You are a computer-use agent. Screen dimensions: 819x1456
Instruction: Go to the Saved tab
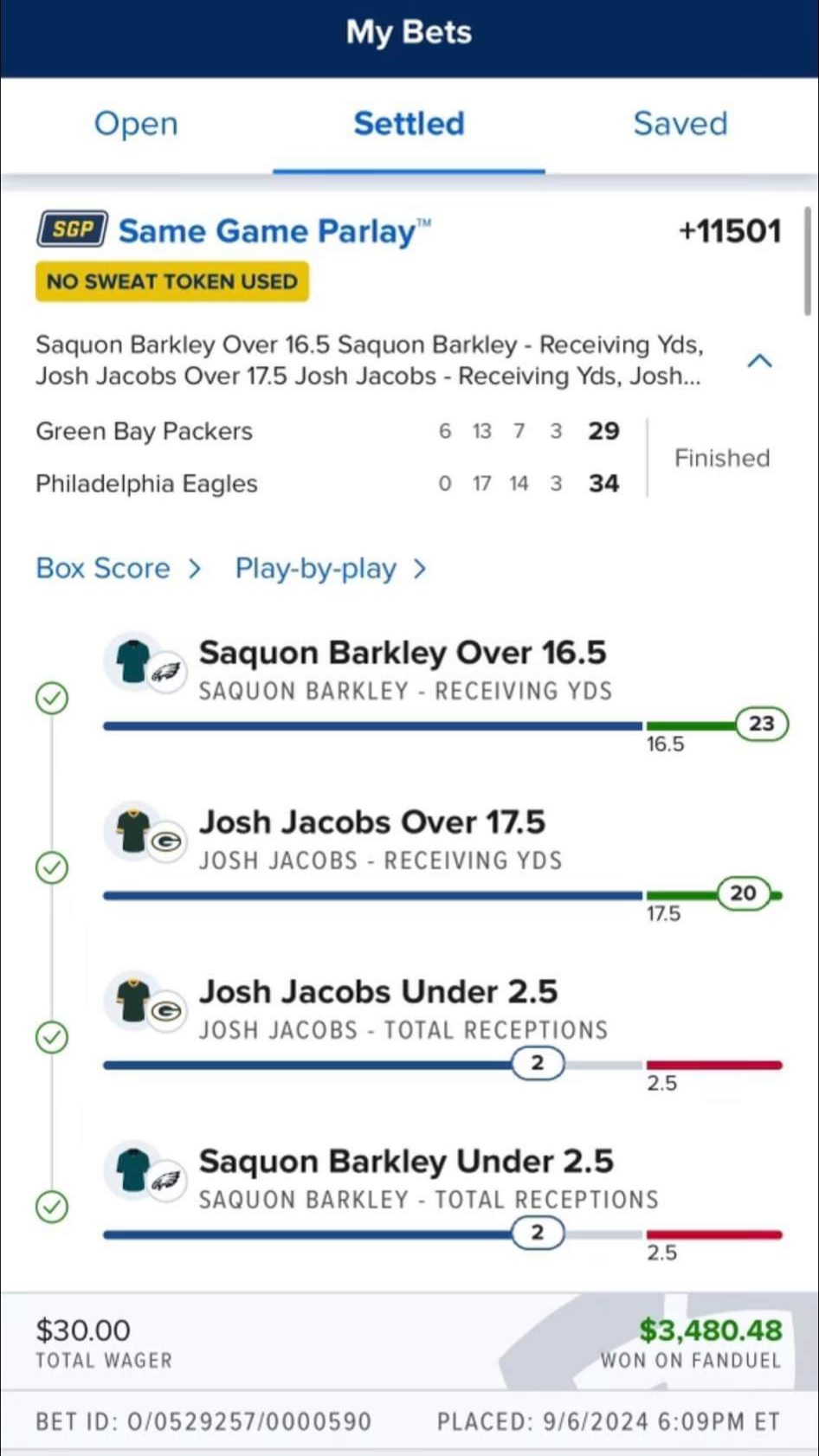pos(680,124)
